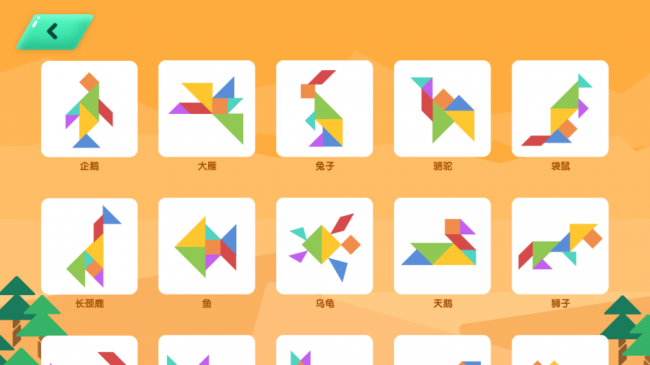Select the 大雁 wild goose puzzle

pos(207,109)
